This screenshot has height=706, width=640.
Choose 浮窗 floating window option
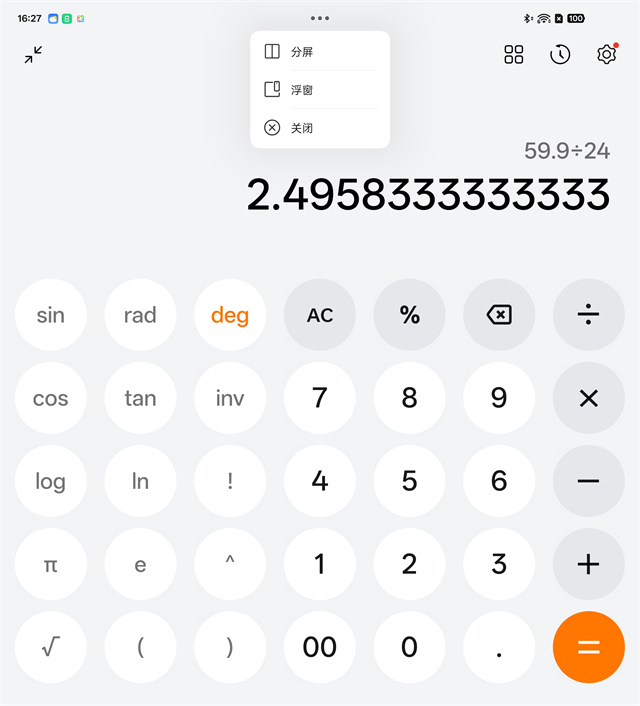pyautogui.click(x=320, y=90)
